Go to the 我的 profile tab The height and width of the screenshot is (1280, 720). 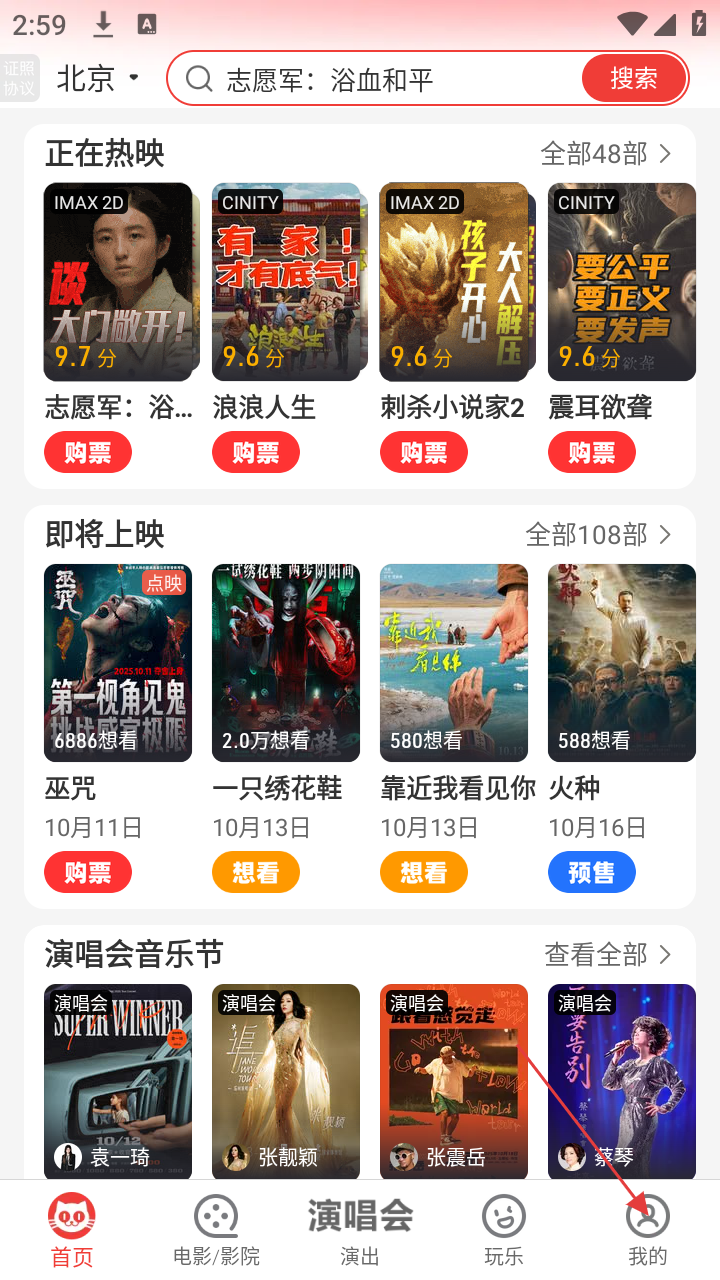648,1230
